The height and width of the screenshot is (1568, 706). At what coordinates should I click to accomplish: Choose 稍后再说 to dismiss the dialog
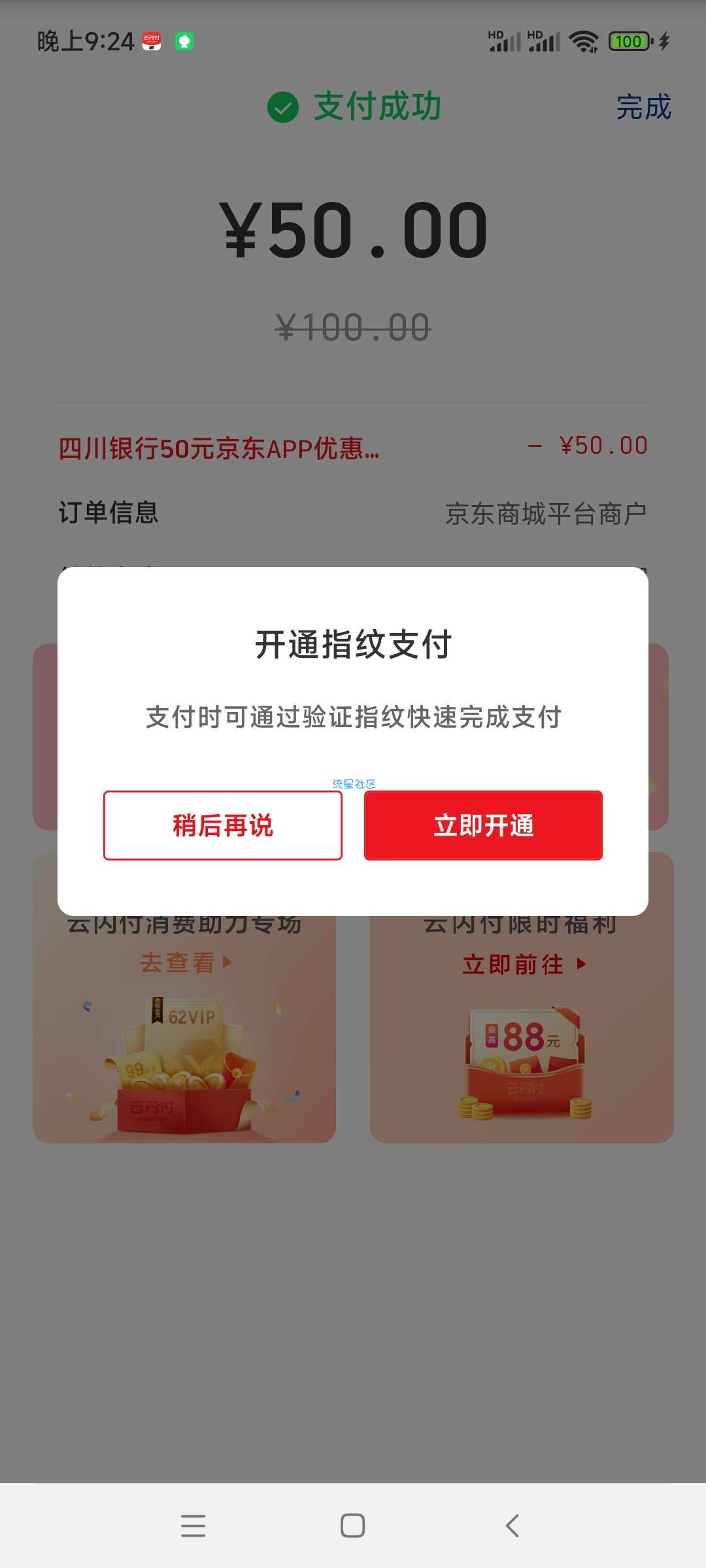click(x=223, y=825)
